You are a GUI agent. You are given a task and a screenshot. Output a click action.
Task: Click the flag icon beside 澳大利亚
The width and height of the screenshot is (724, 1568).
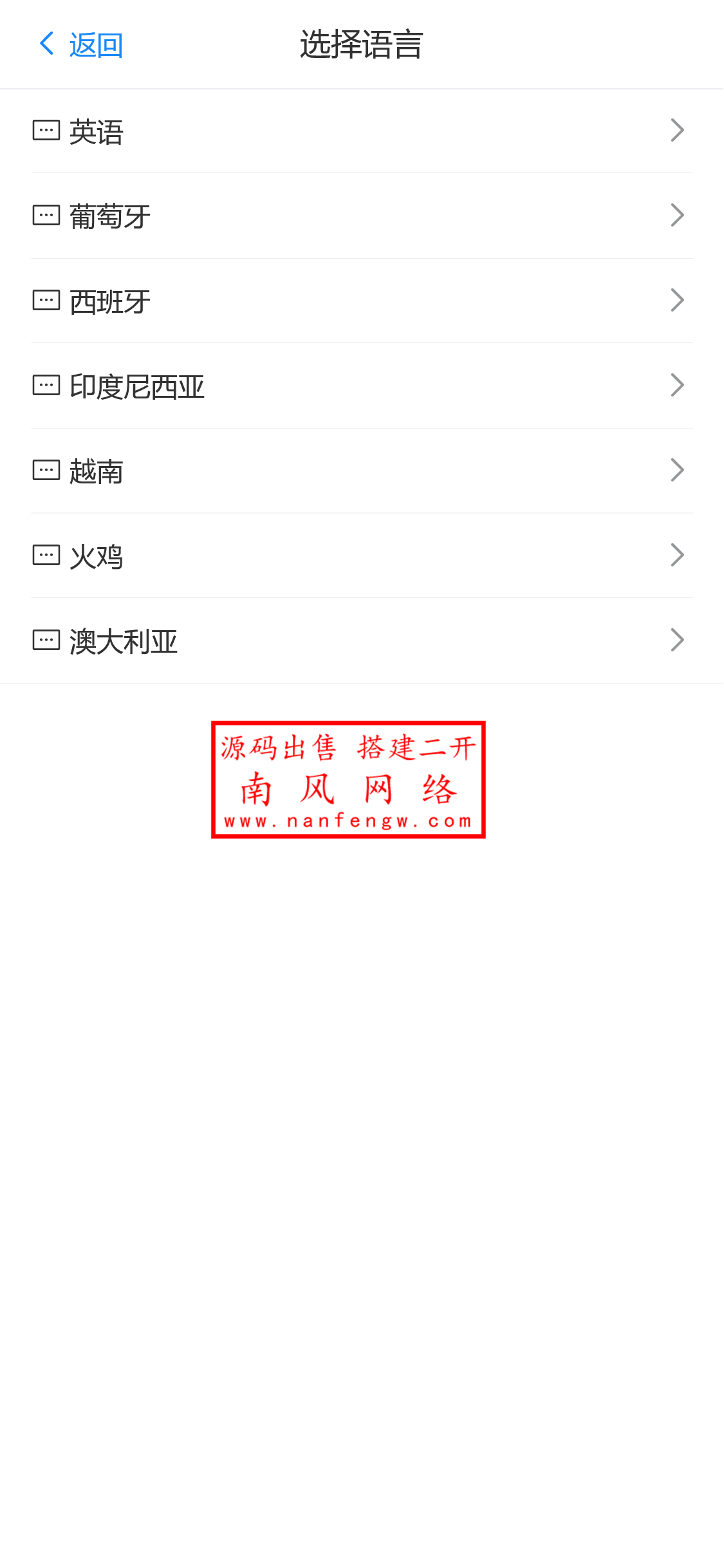tap(46, 640)
